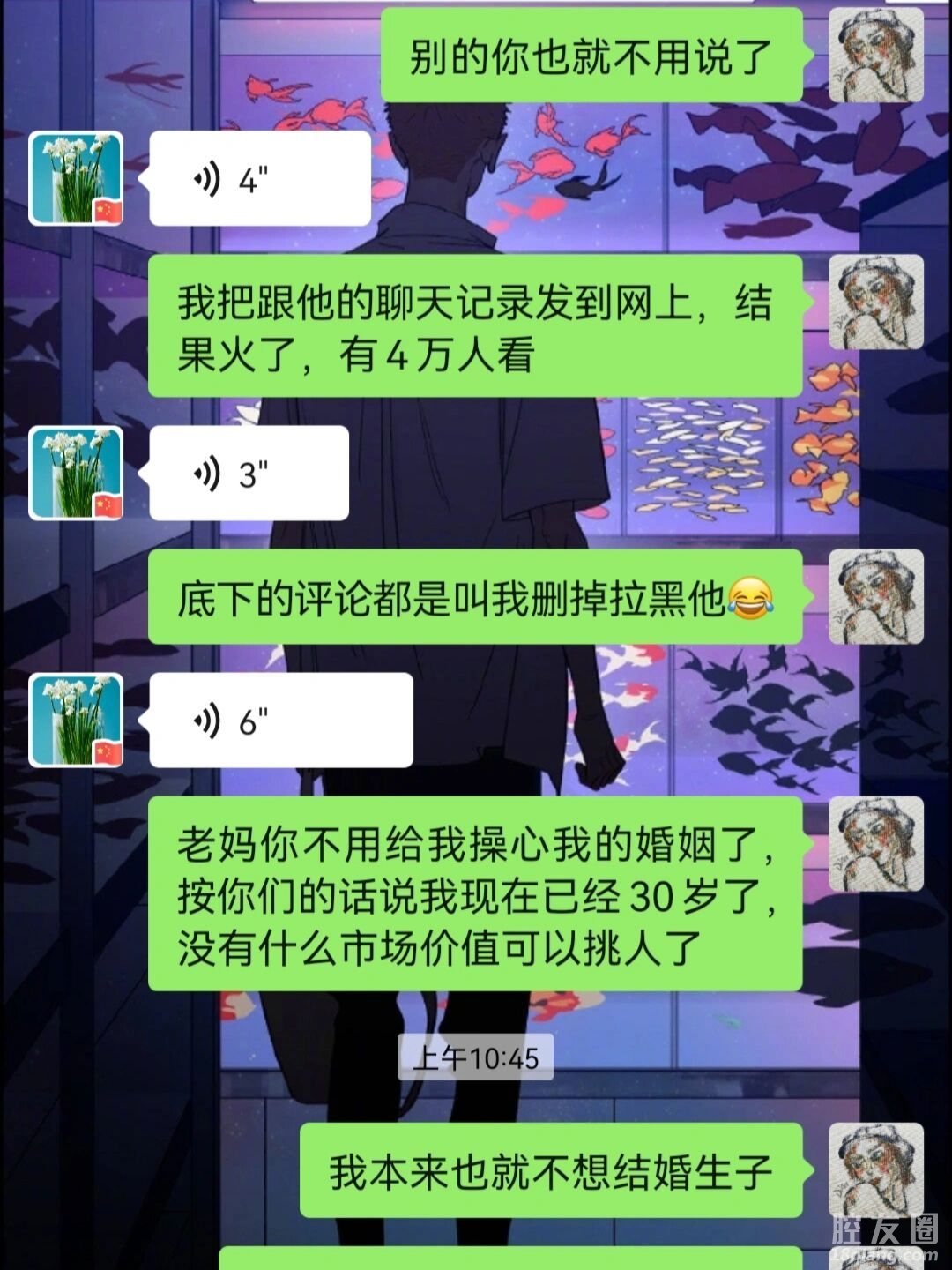Image resolution: width=952 pixels, height=1270 pixels.
Task: Open sender avatar beside 别的你也就不用说了
Action: pyautogui.click(x=875, y=55)
